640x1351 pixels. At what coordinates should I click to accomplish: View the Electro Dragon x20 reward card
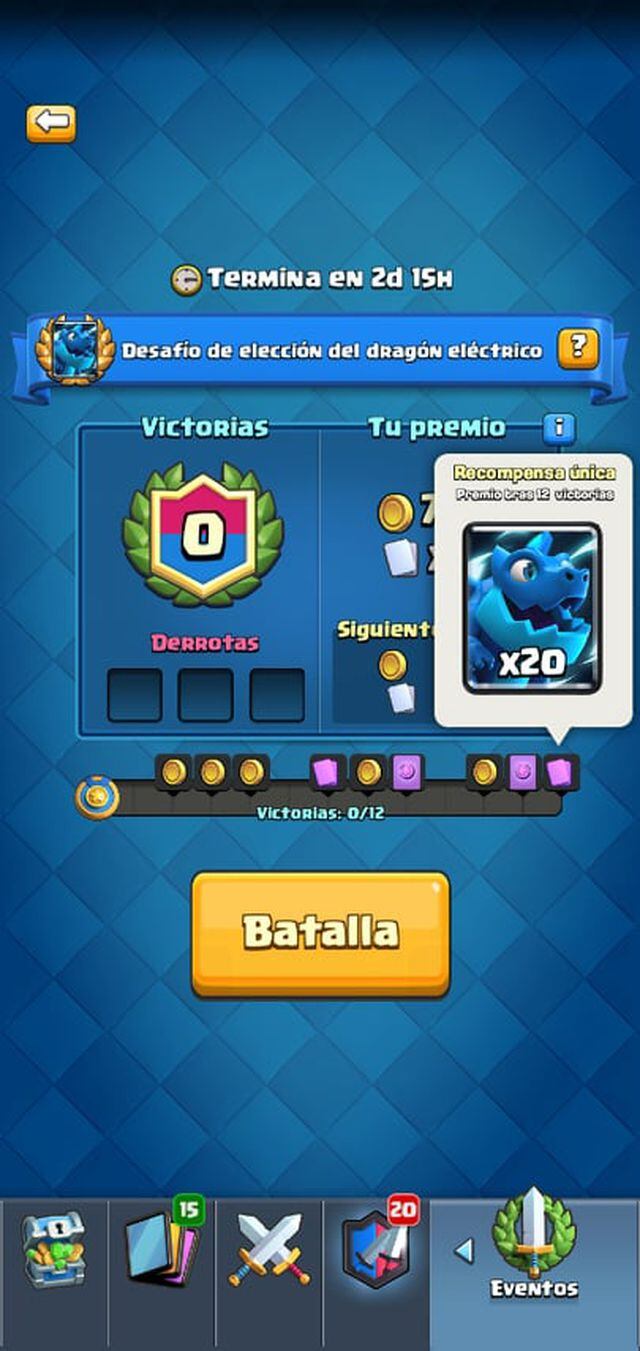click(x=532, y=608)
